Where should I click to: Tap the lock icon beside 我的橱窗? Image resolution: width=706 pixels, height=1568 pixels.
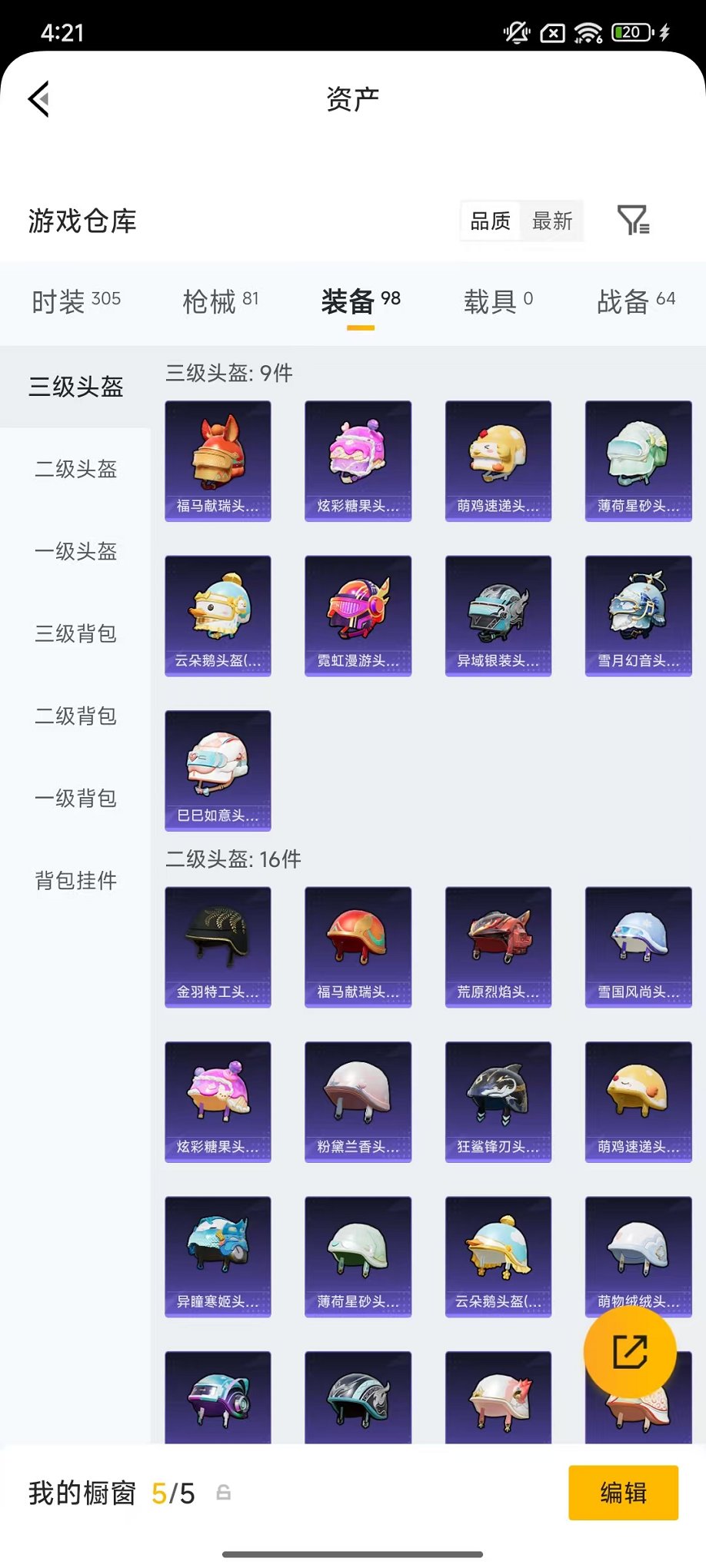(223, 1493)
